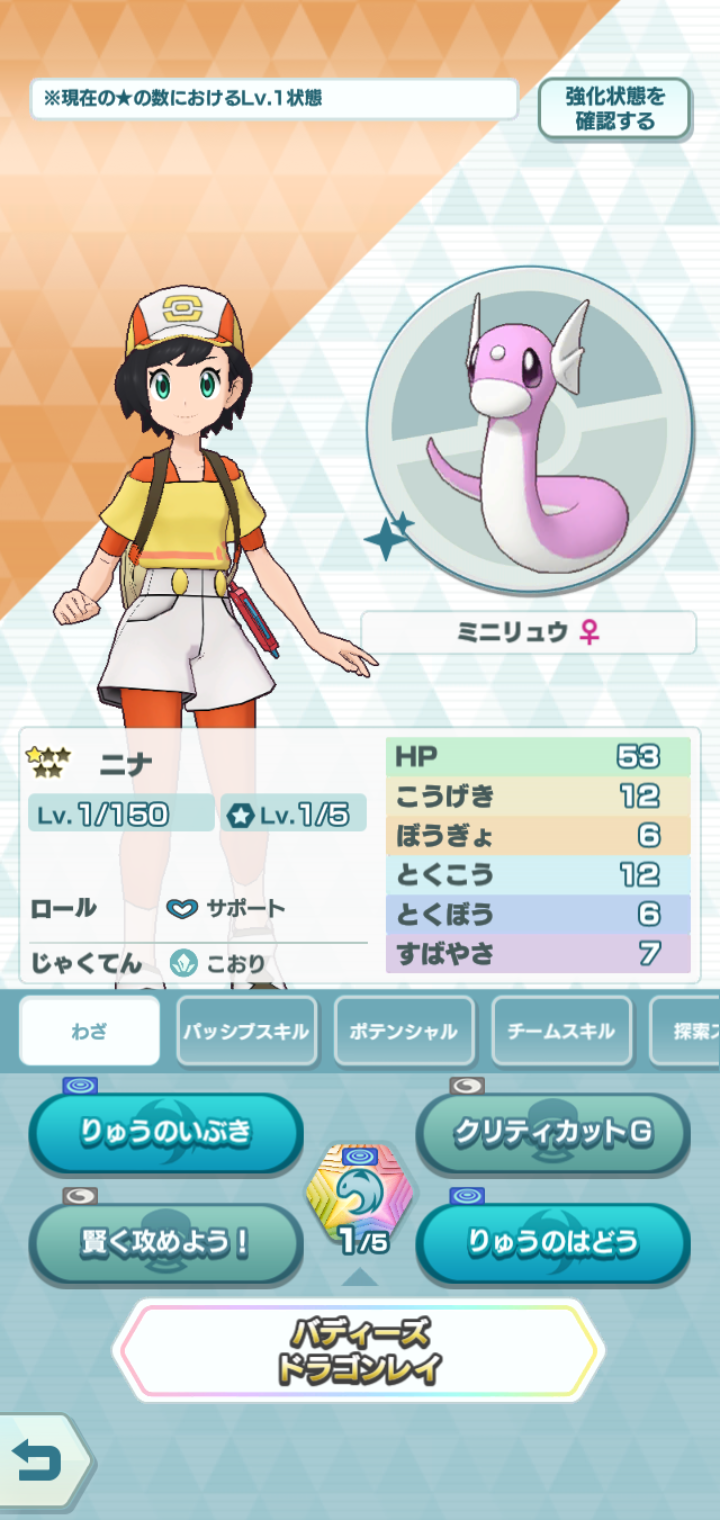Open the バディーズ ドラゴンレイ sync move

[360, 1351]
